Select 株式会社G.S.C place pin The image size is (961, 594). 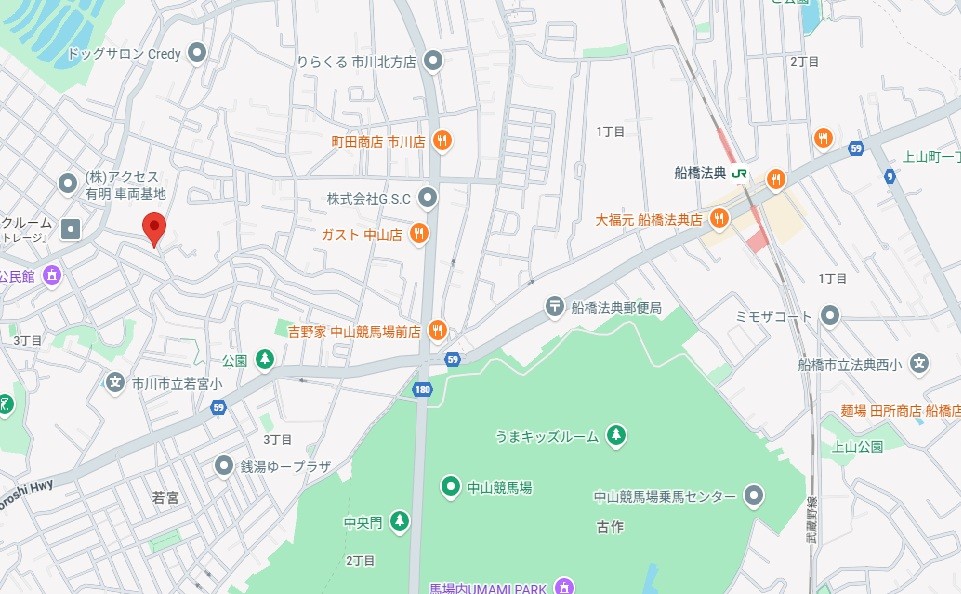(x=428, y=198)
